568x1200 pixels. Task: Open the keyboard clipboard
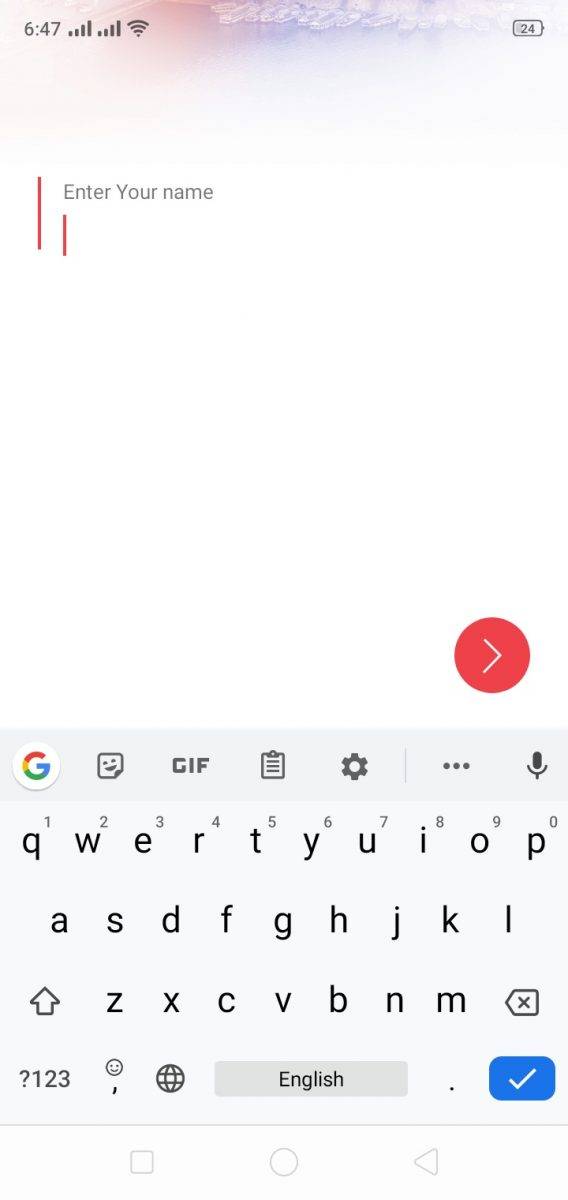272,766
